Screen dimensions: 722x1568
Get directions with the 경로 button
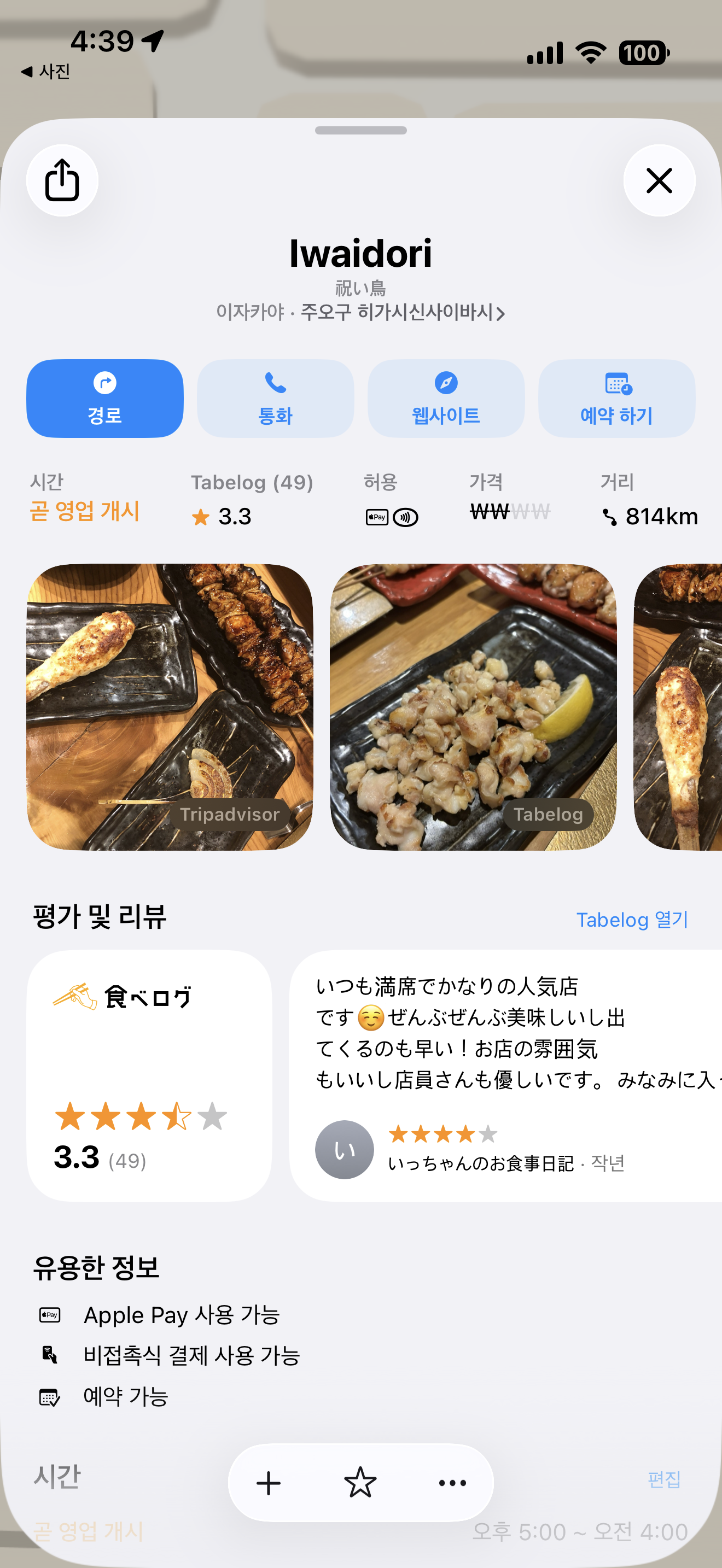[x=104, y=398]
